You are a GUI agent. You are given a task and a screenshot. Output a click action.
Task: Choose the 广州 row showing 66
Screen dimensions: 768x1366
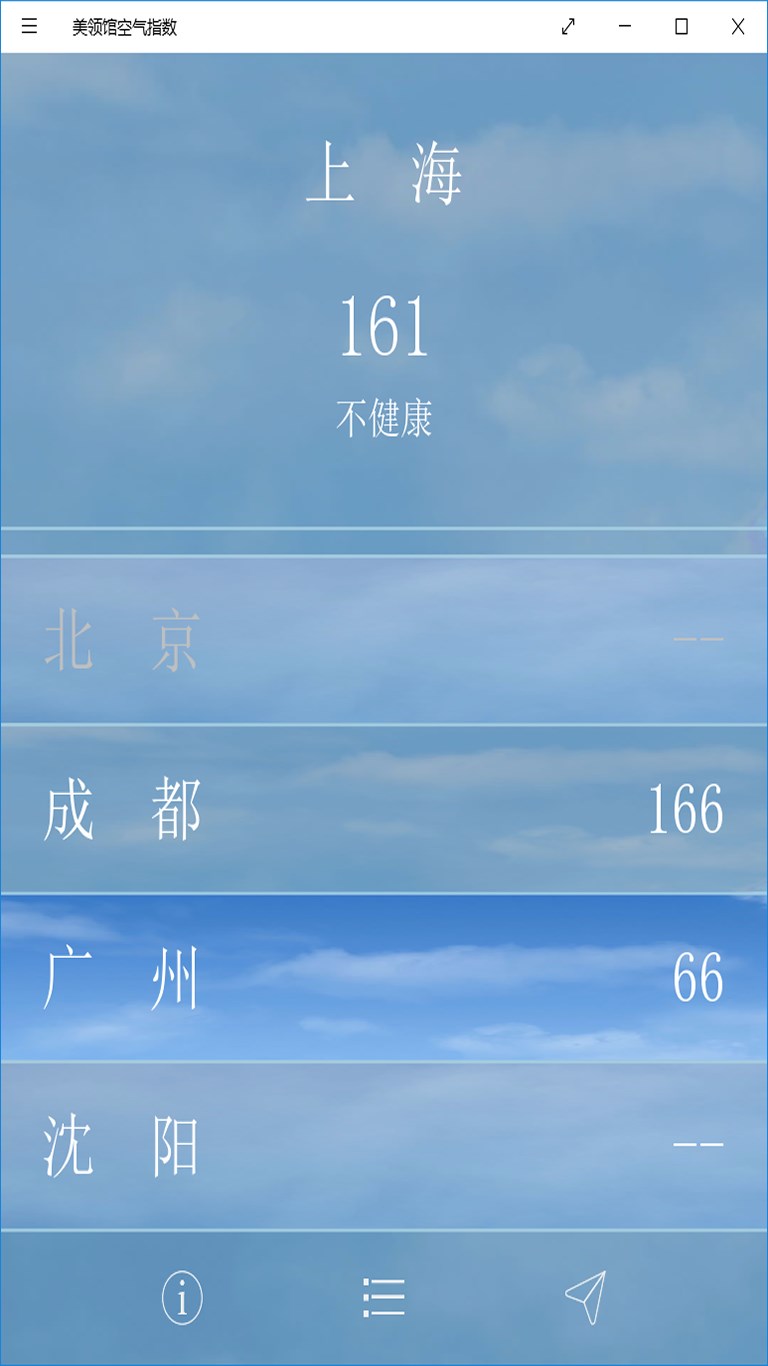click(x=384, y=977)
